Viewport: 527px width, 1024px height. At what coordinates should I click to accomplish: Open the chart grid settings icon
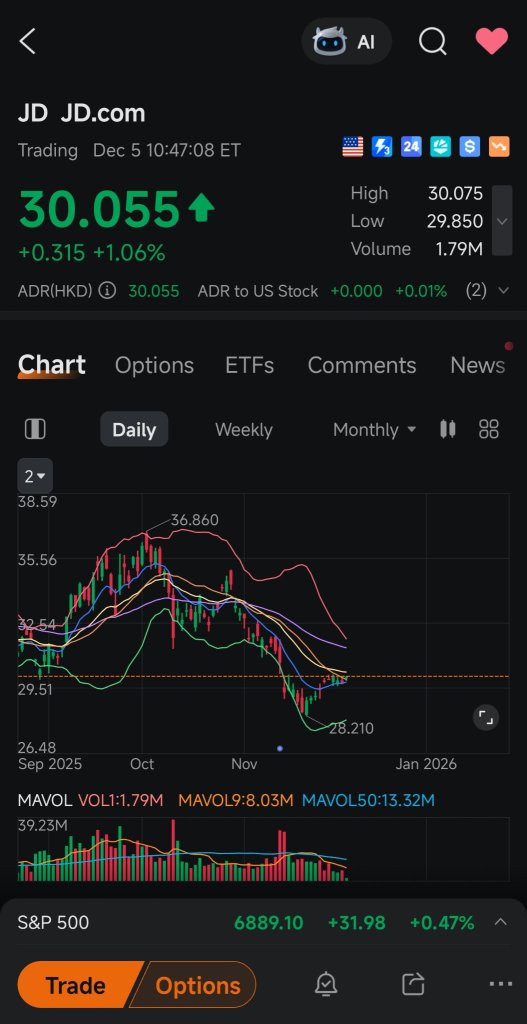click(x=488, y=429)
